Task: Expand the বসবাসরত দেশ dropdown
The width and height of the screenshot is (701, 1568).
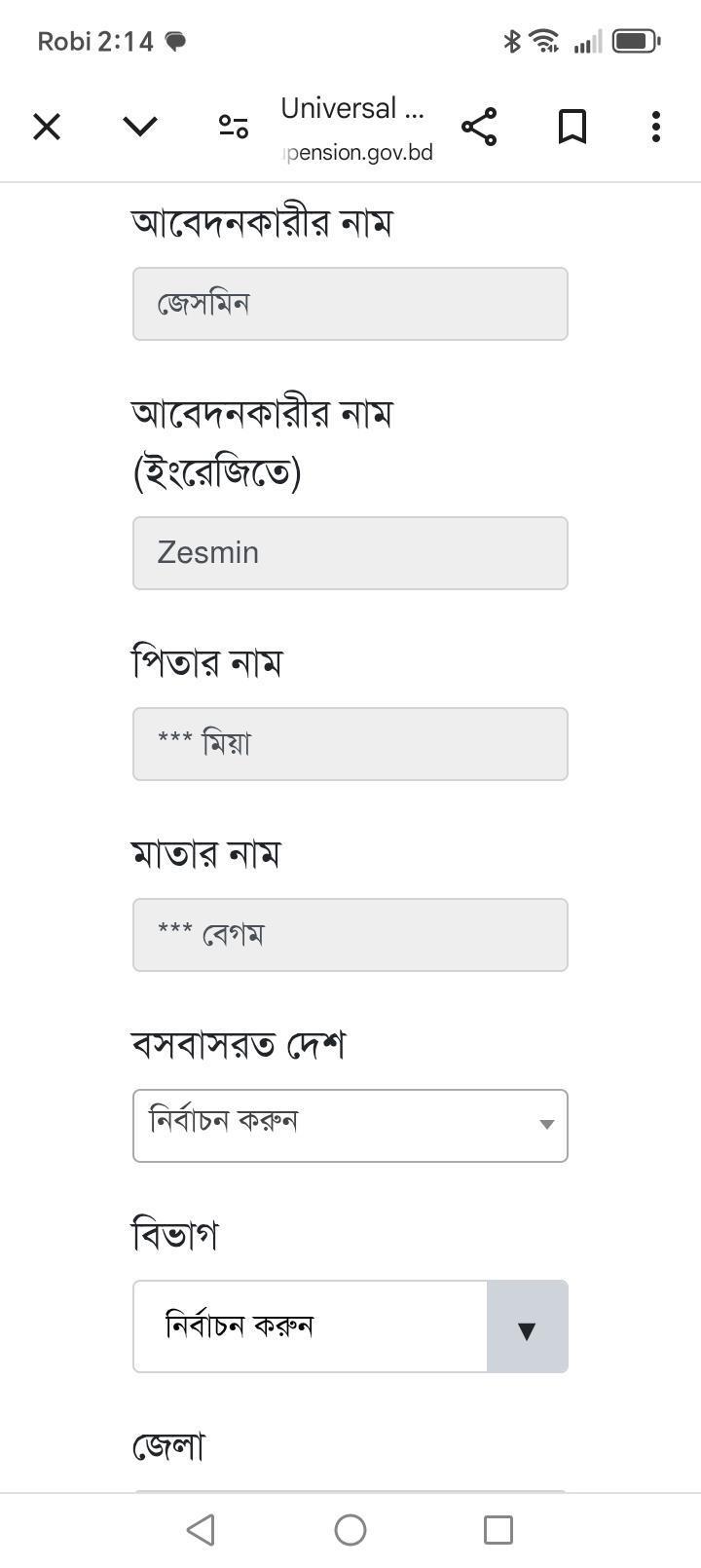Action: coord(350,1126)
